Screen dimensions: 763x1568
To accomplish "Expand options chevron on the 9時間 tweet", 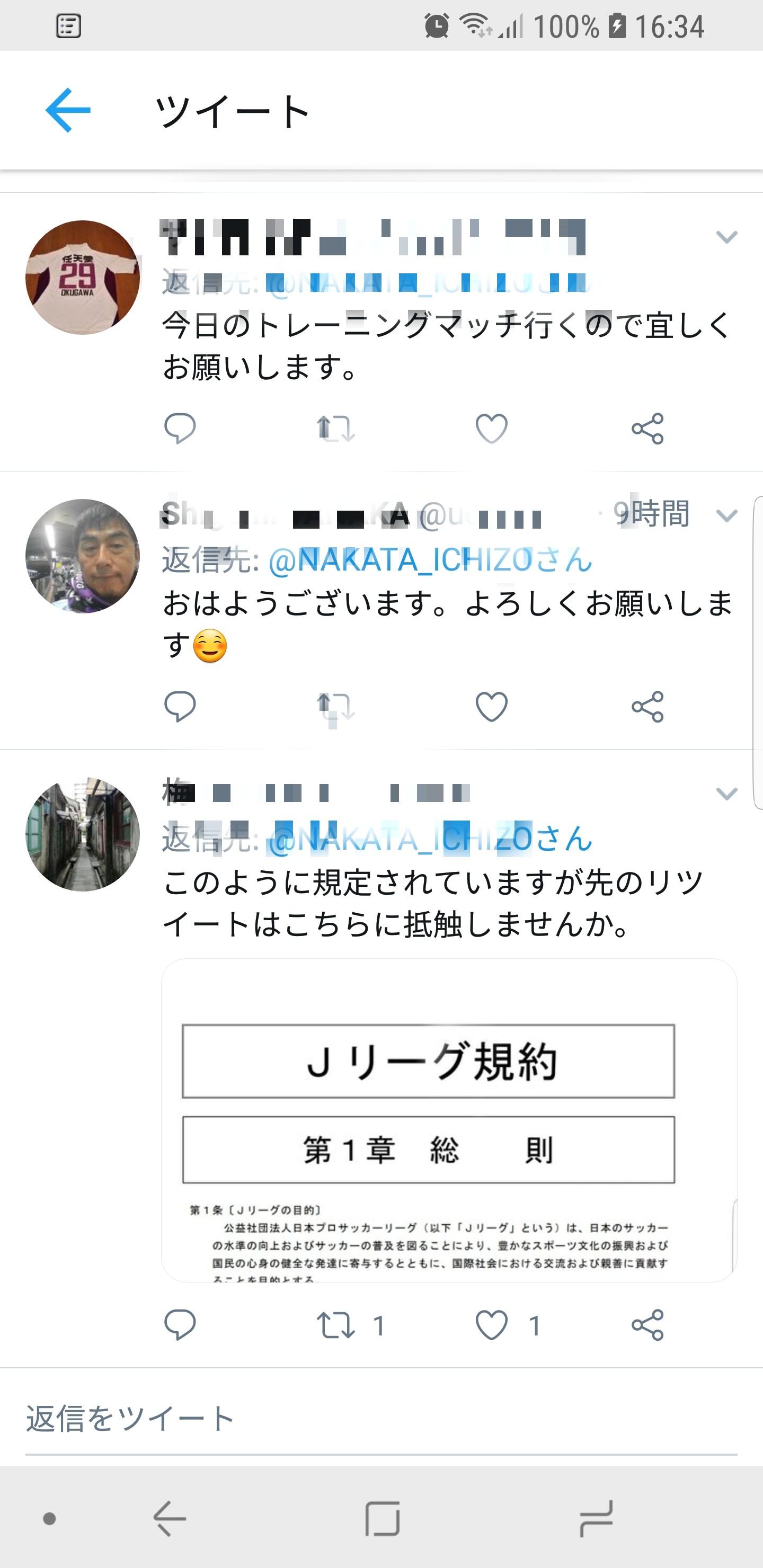I will (726, 515).
